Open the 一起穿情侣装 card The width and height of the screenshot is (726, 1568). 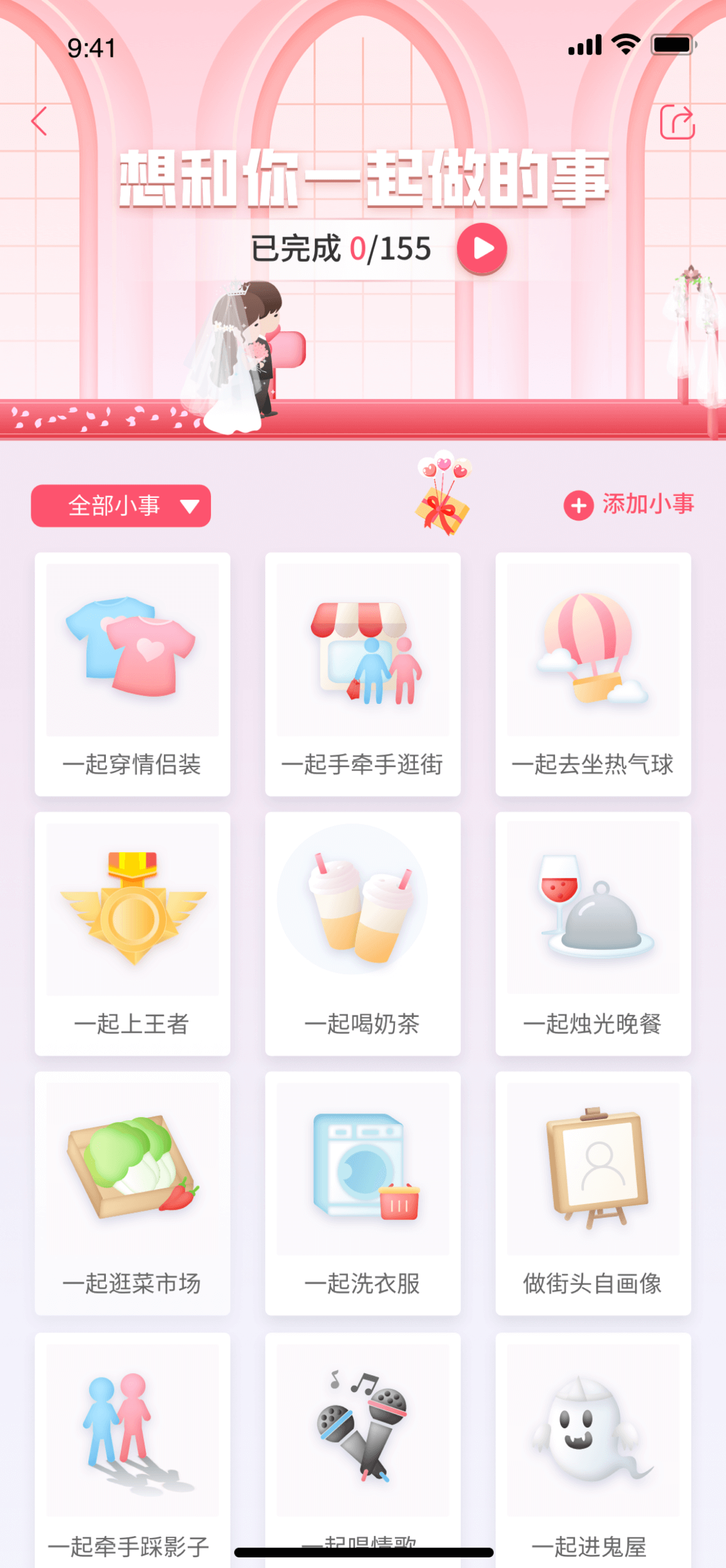(133, 674)
